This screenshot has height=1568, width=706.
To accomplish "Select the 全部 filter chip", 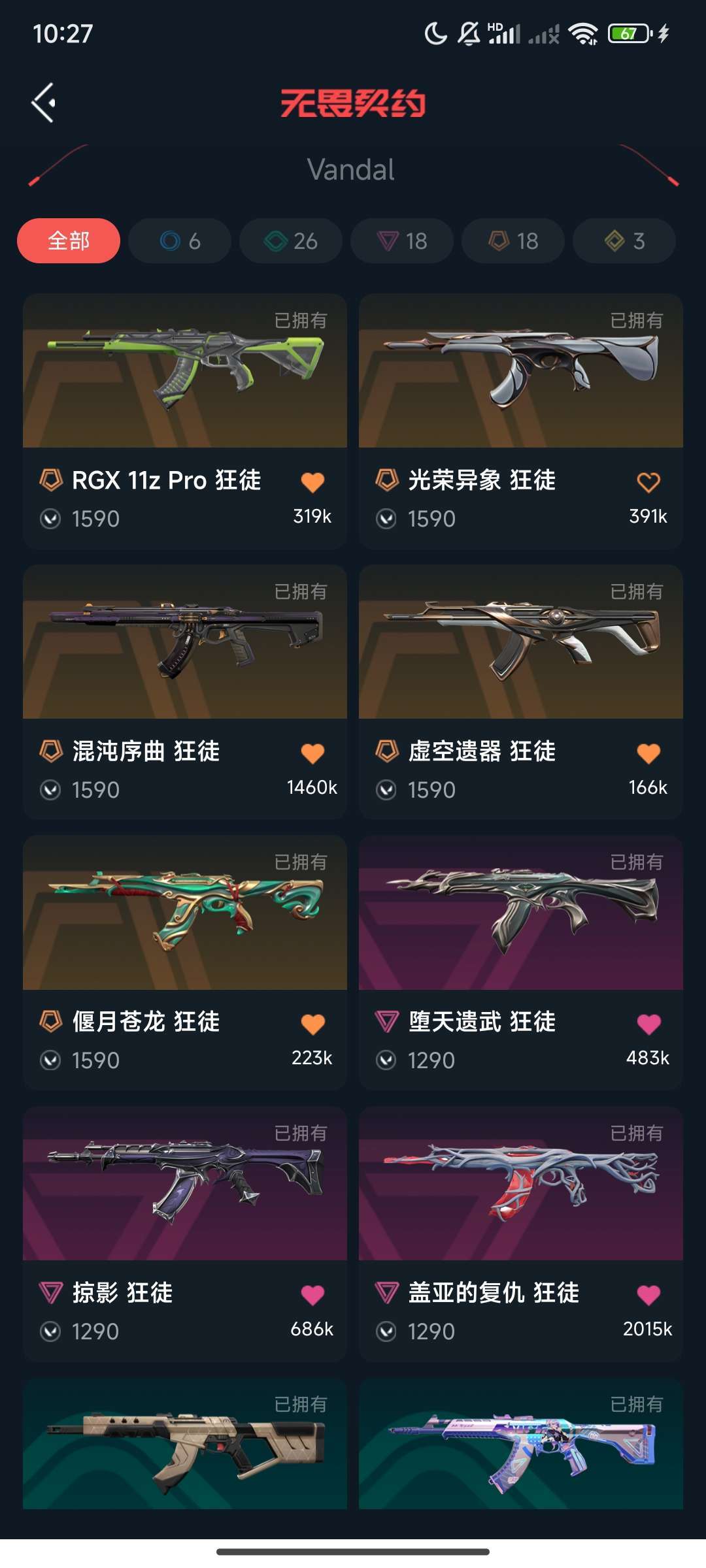I will [x=69, y=241].
